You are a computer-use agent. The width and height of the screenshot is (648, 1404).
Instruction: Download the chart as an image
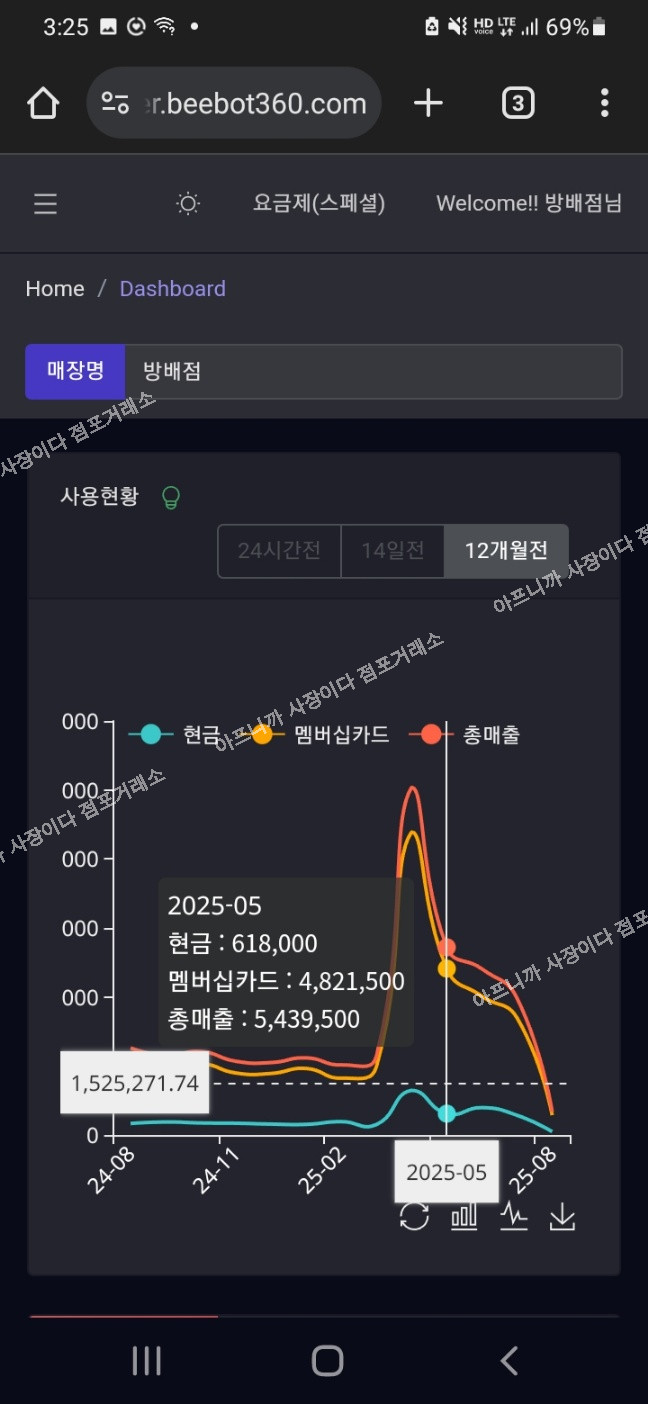coord(562,1216)
